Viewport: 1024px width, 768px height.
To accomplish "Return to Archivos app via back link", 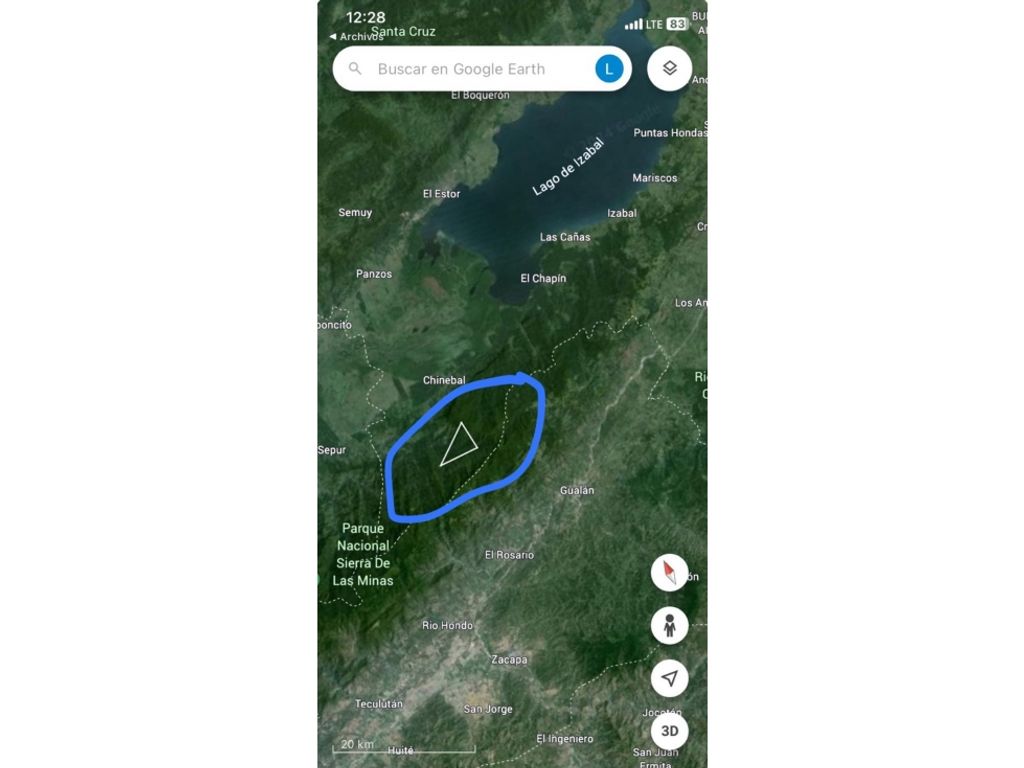I will (x=357, y=37).
